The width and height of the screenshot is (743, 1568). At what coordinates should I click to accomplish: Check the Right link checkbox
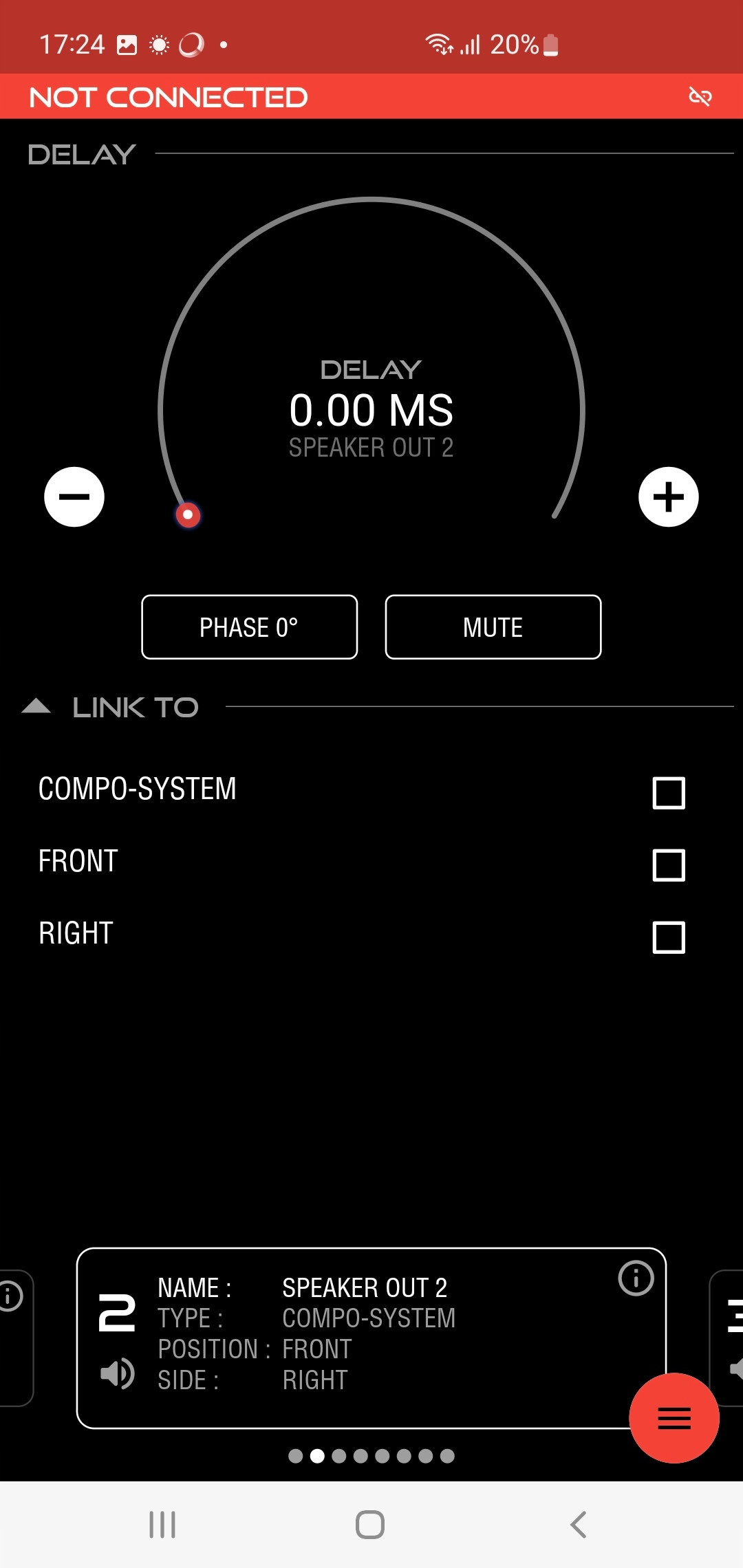[668, 937]
